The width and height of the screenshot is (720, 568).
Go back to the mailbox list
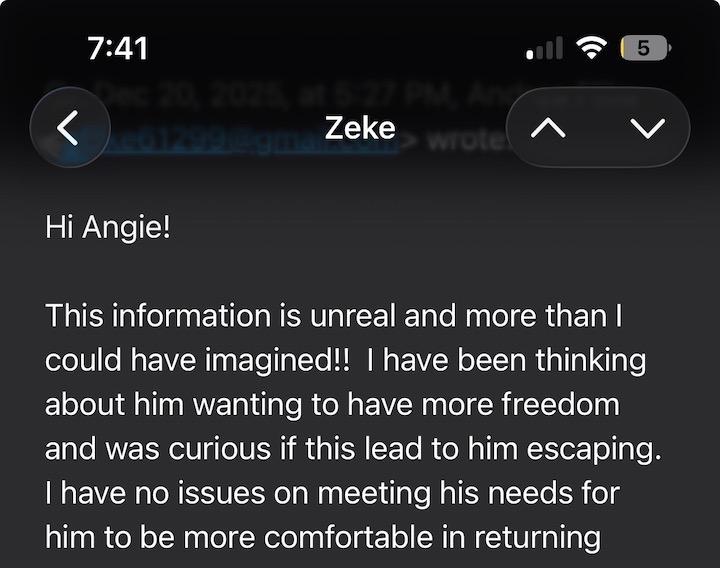tap(68, 128)
